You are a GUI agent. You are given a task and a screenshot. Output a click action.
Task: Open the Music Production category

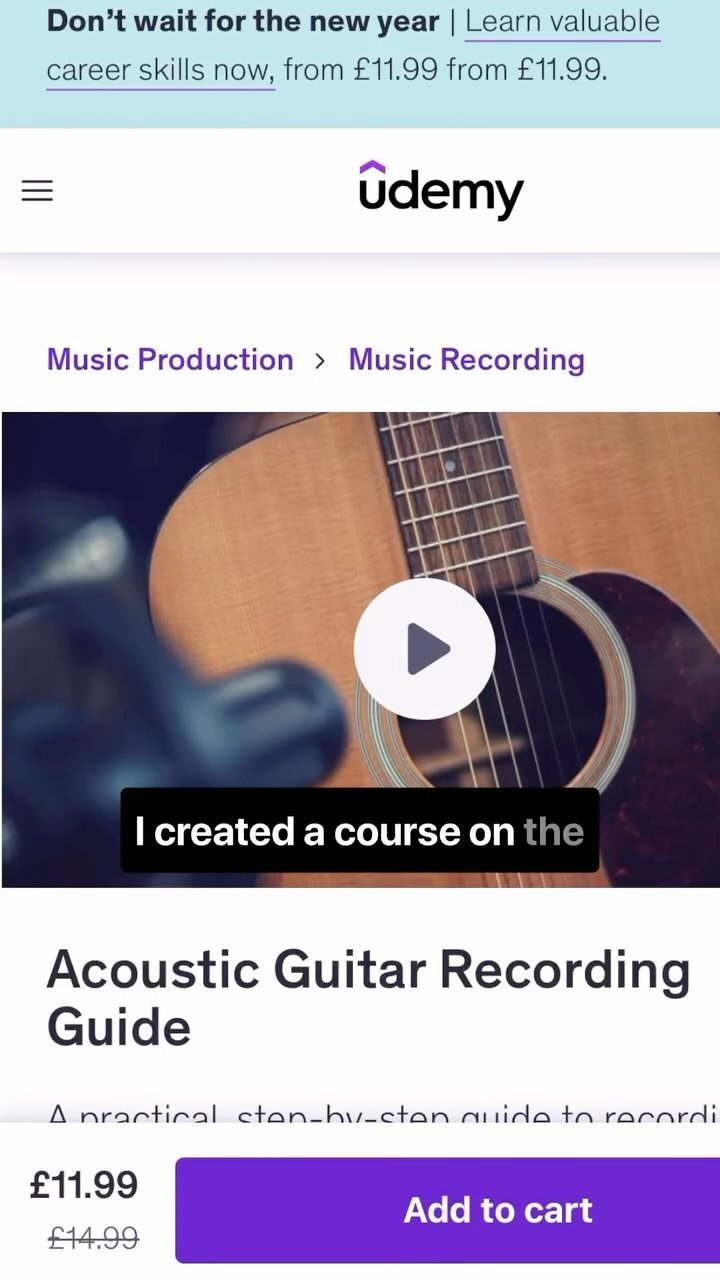[170, 359]
